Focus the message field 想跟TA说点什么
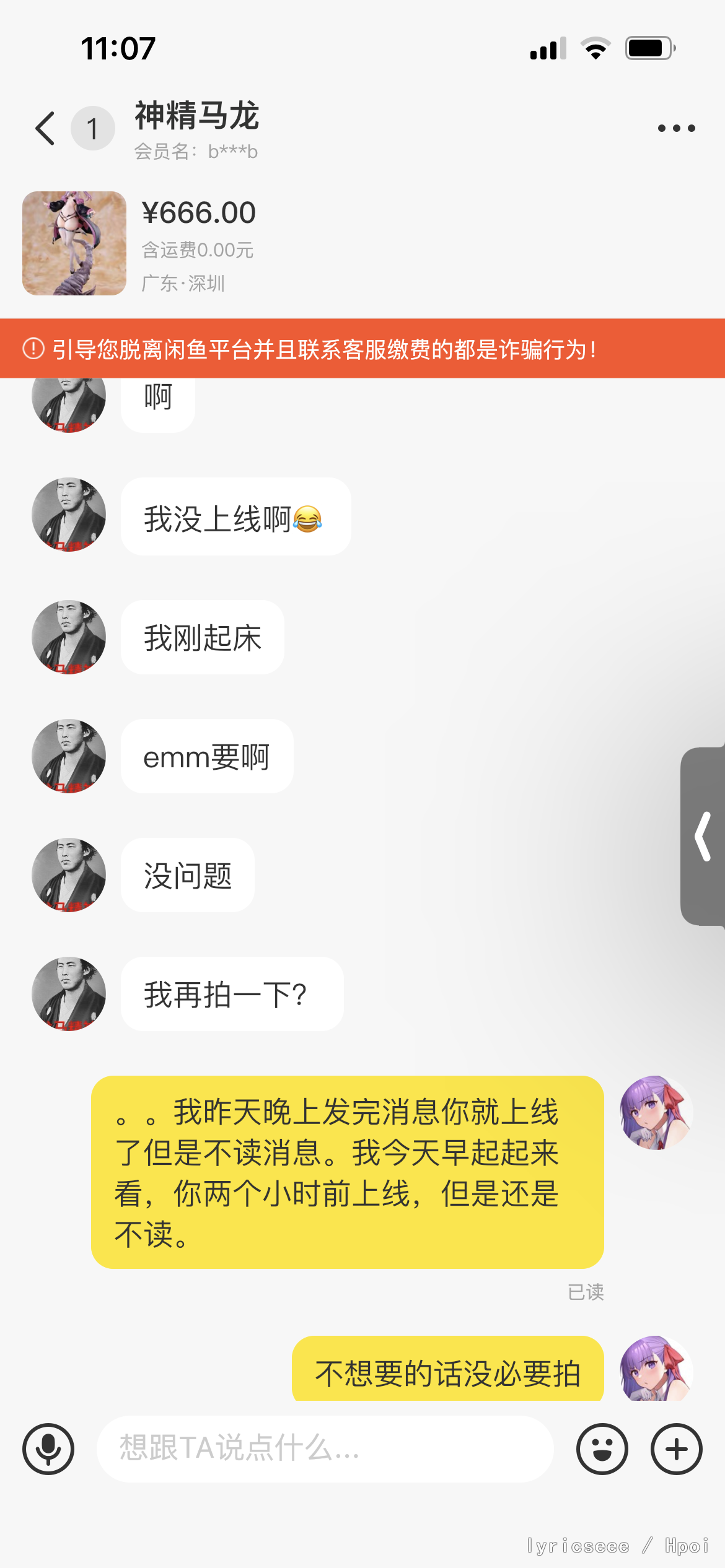This screenshot has width=725, height=1568. pyautogui.click(x=325, y=1449)
